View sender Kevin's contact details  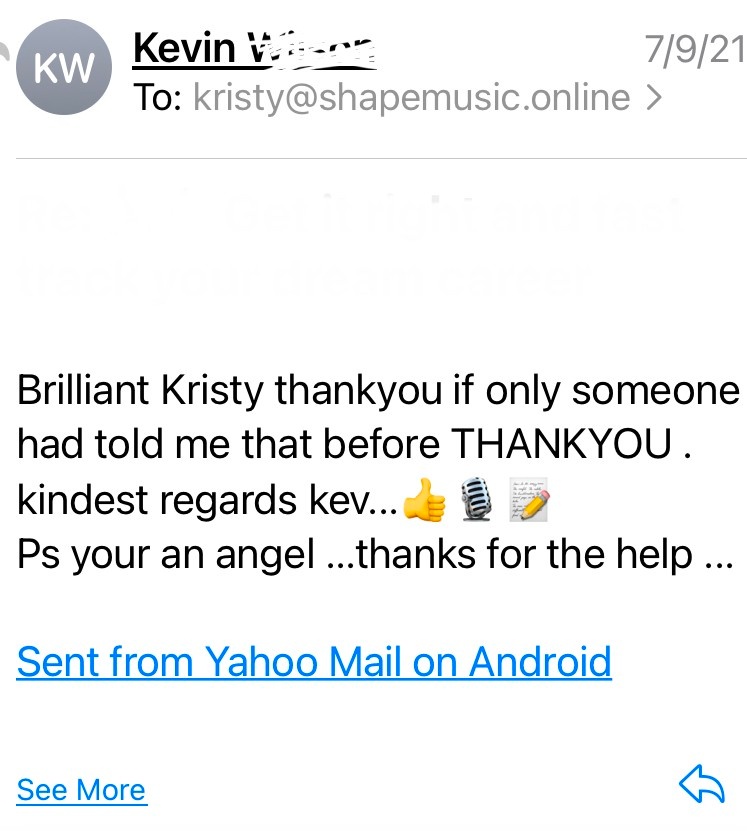254,48
